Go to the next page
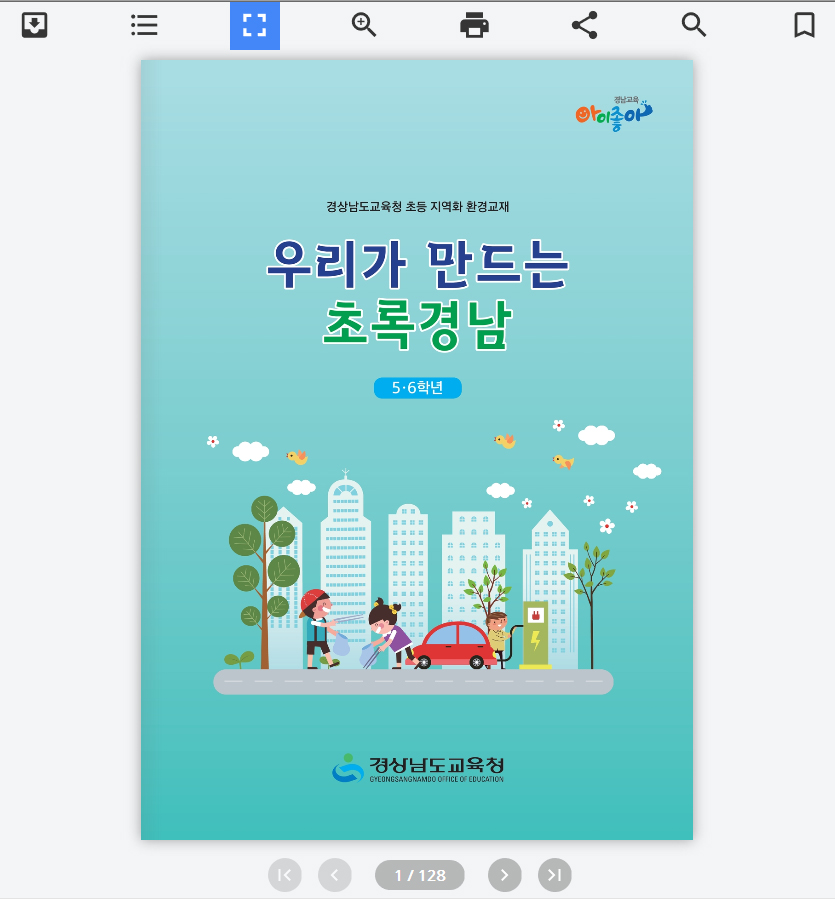This screenshot has width=835, height=900. (x=505, y=875)
